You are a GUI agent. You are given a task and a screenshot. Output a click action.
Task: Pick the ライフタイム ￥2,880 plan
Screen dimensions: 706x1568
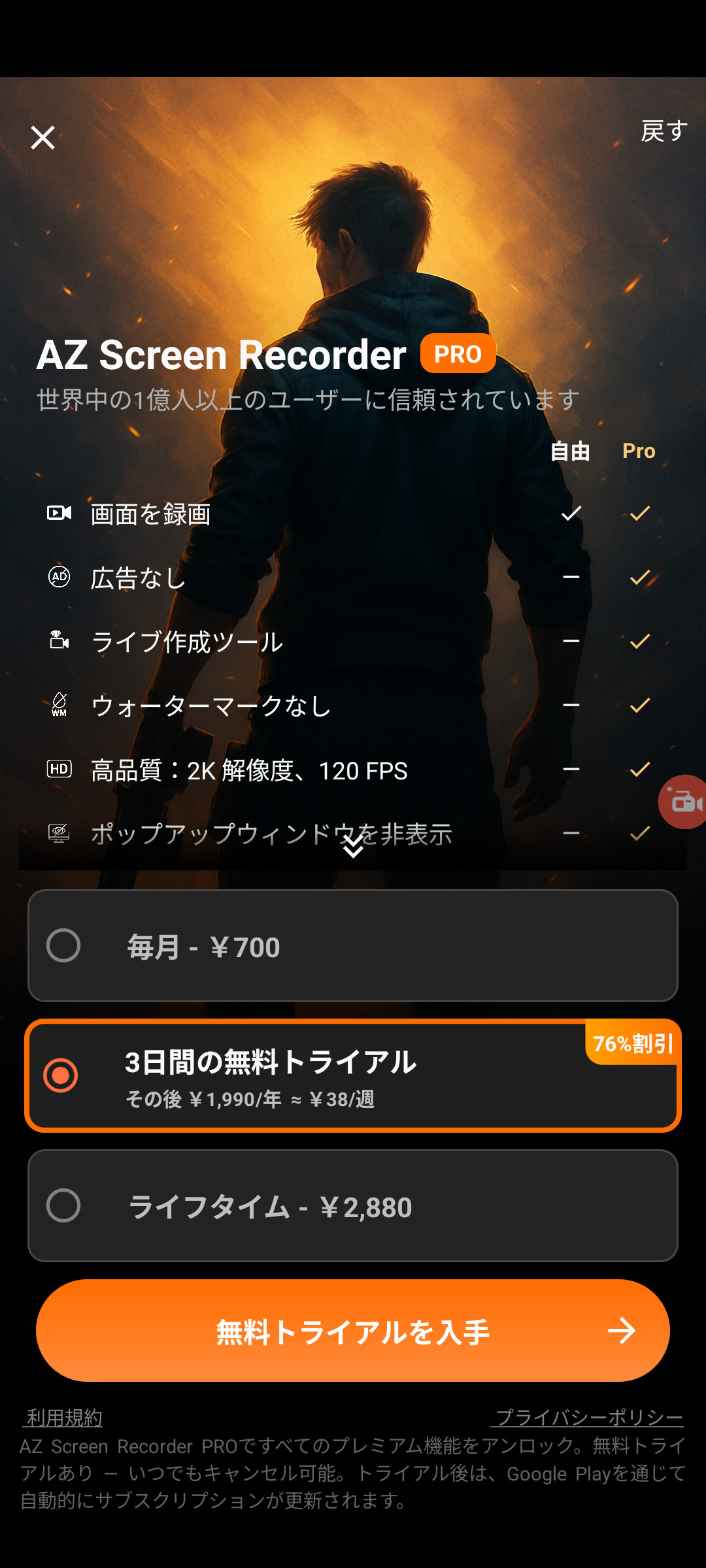click(x=353, y=1205)
